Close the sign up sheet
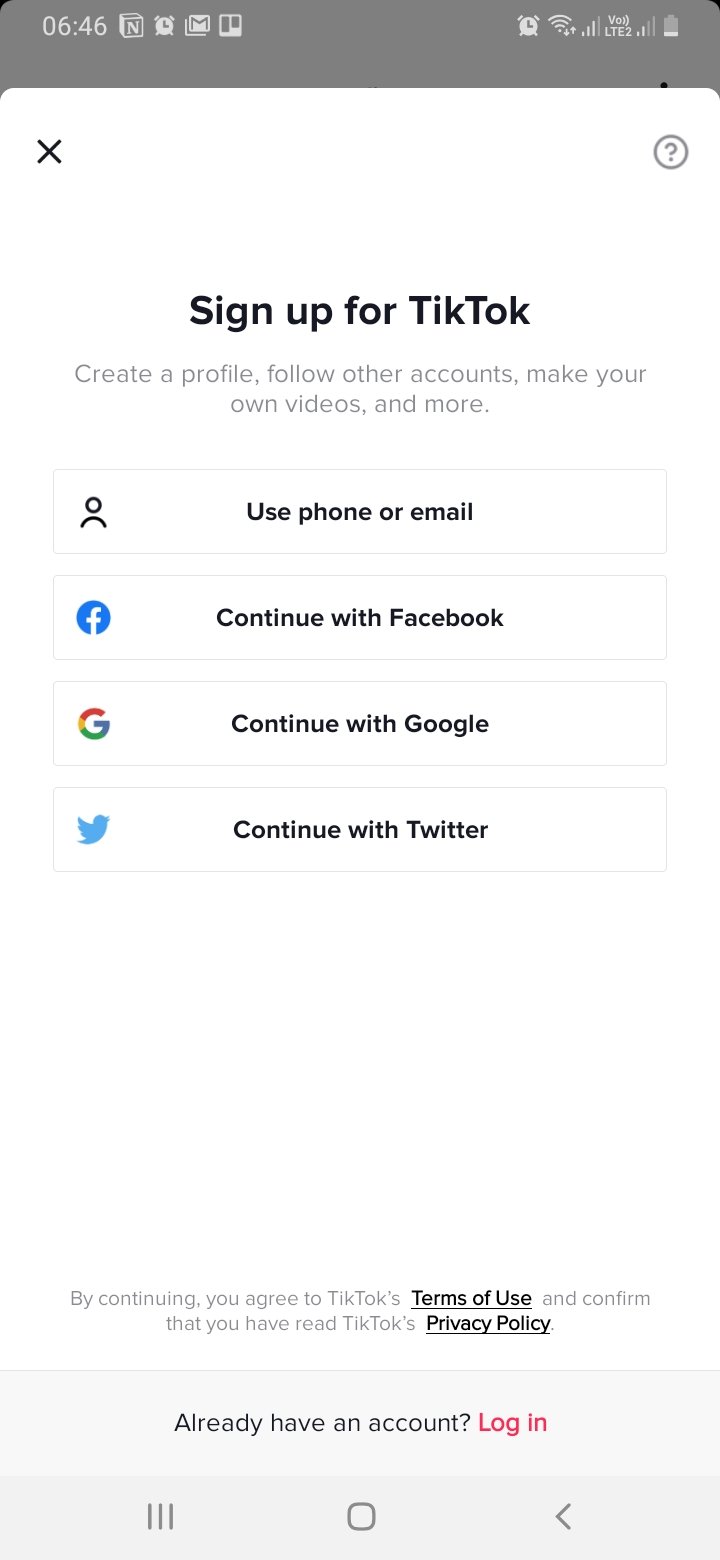The image size is (720, 1560). (x=49, y=152)
